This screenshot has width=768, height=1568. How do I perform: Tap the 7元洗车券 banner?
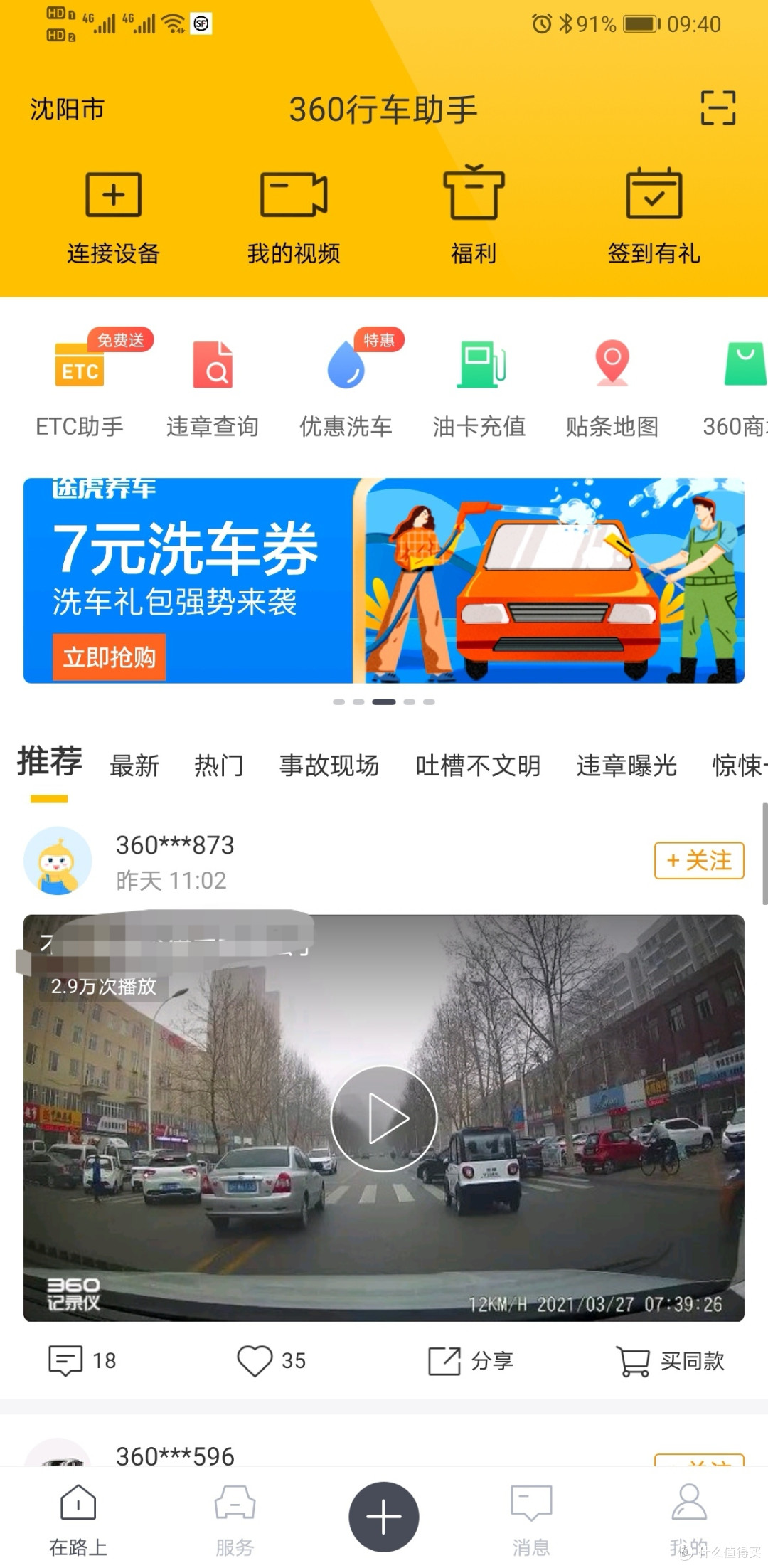(x=384, y=581)
